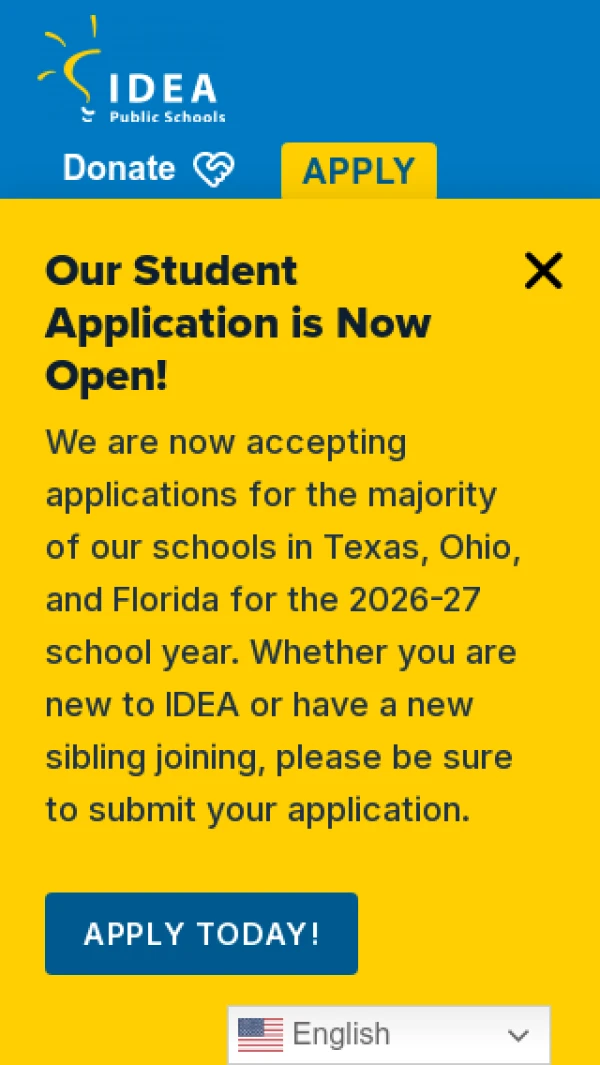Open the English language dropdown
Viewport: 600px width, 1065px height.
(389, 1034)
